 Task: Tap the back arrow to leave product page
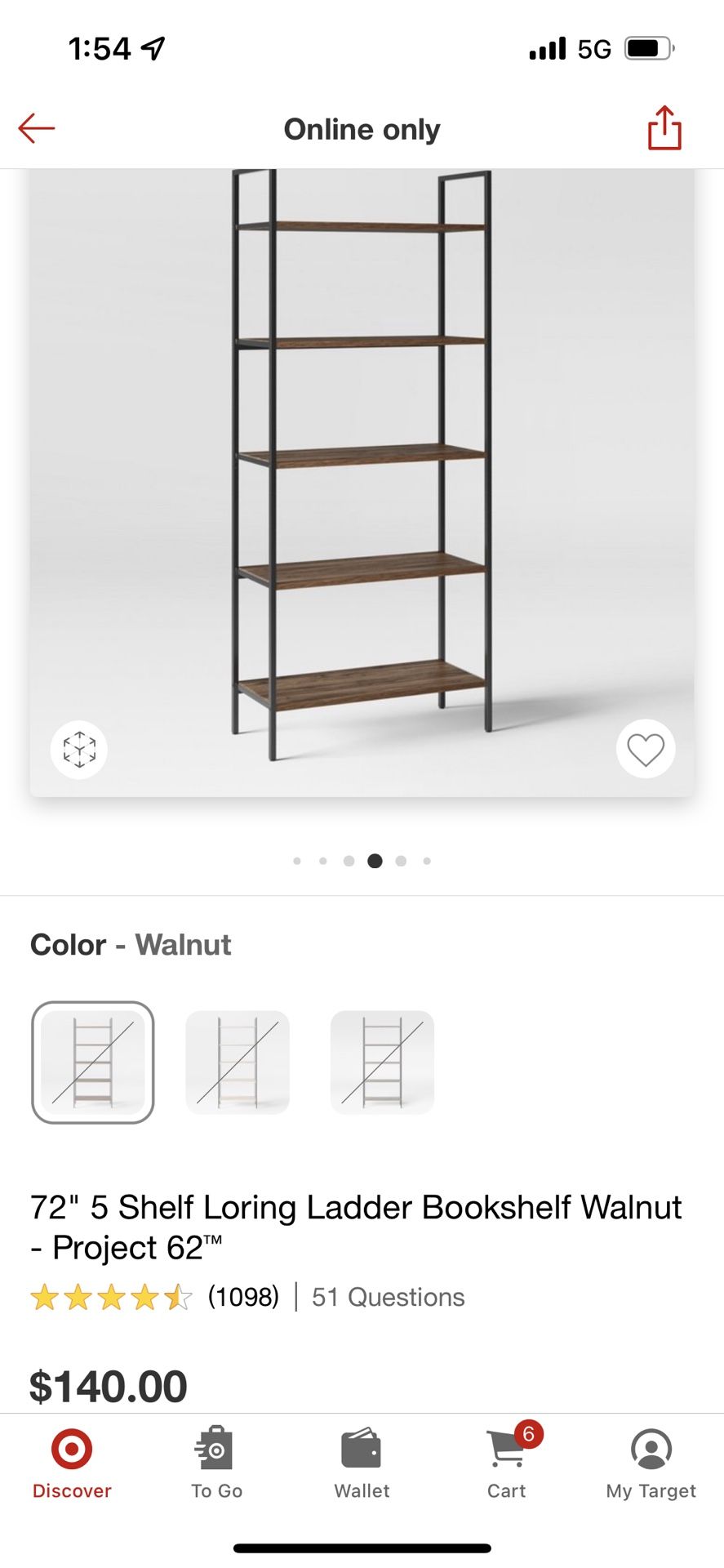pyautogui.click(x=36, y=128)
